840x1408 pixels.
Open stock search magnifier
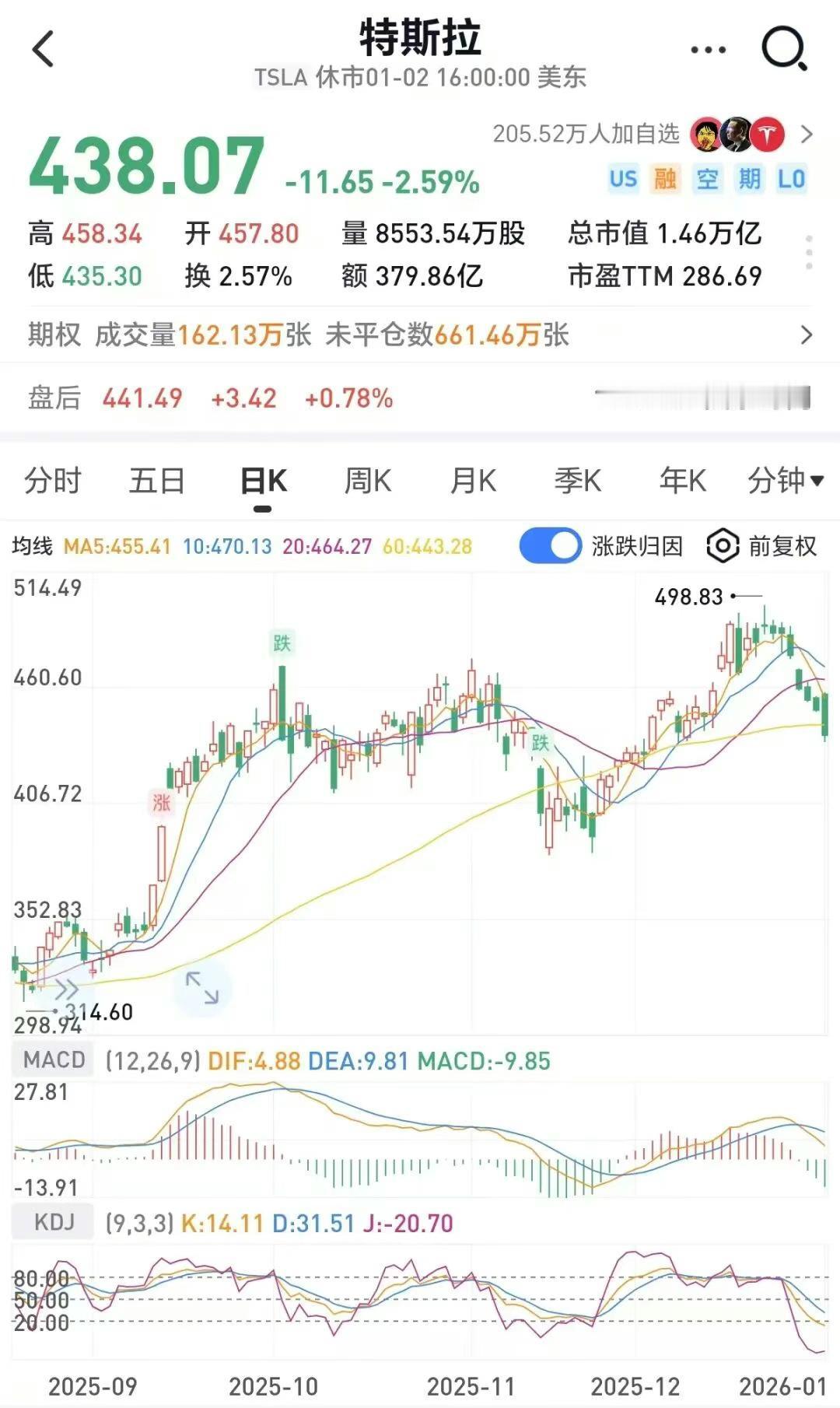tap(783, 50)
